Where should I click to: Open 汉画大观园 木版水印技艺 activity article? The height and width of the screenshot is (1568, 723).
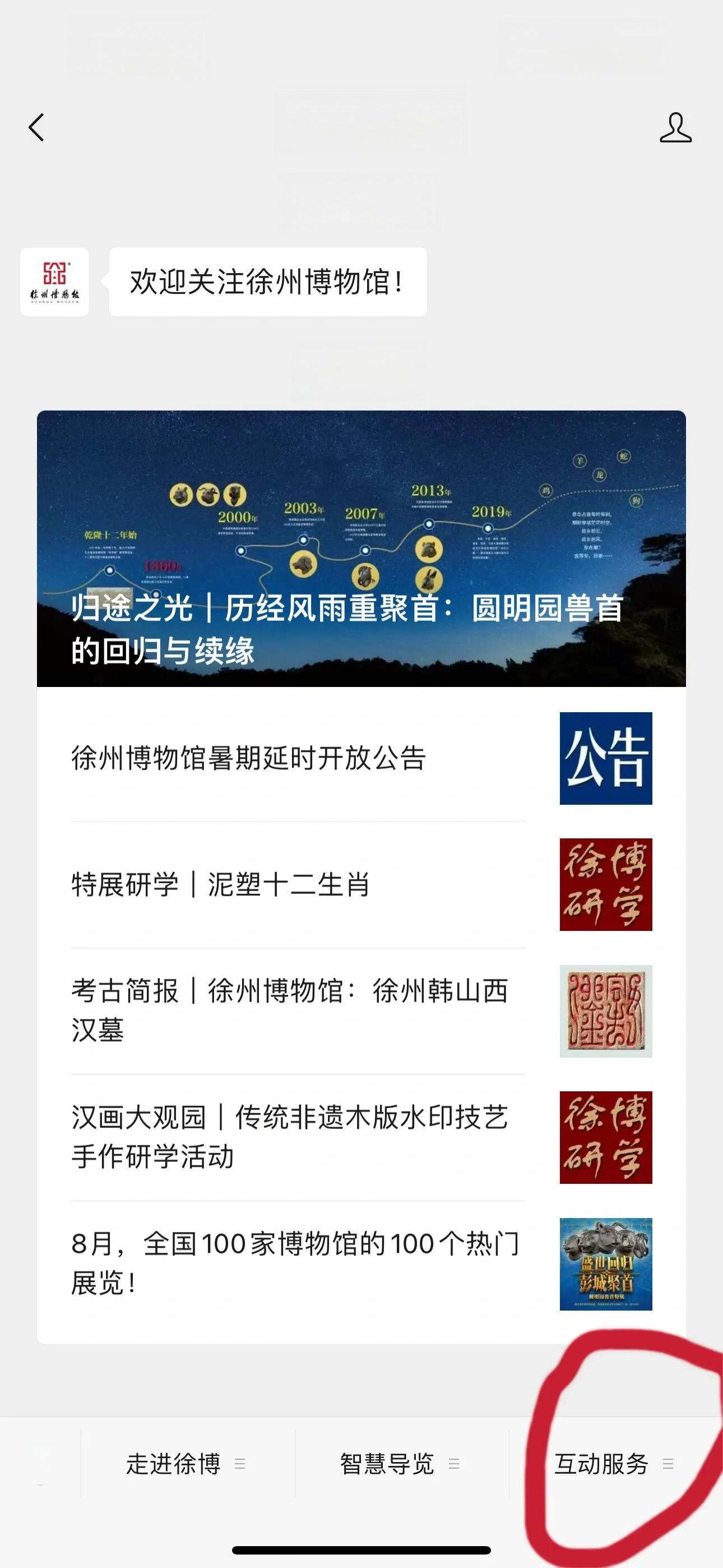[x=361, y=1136]
